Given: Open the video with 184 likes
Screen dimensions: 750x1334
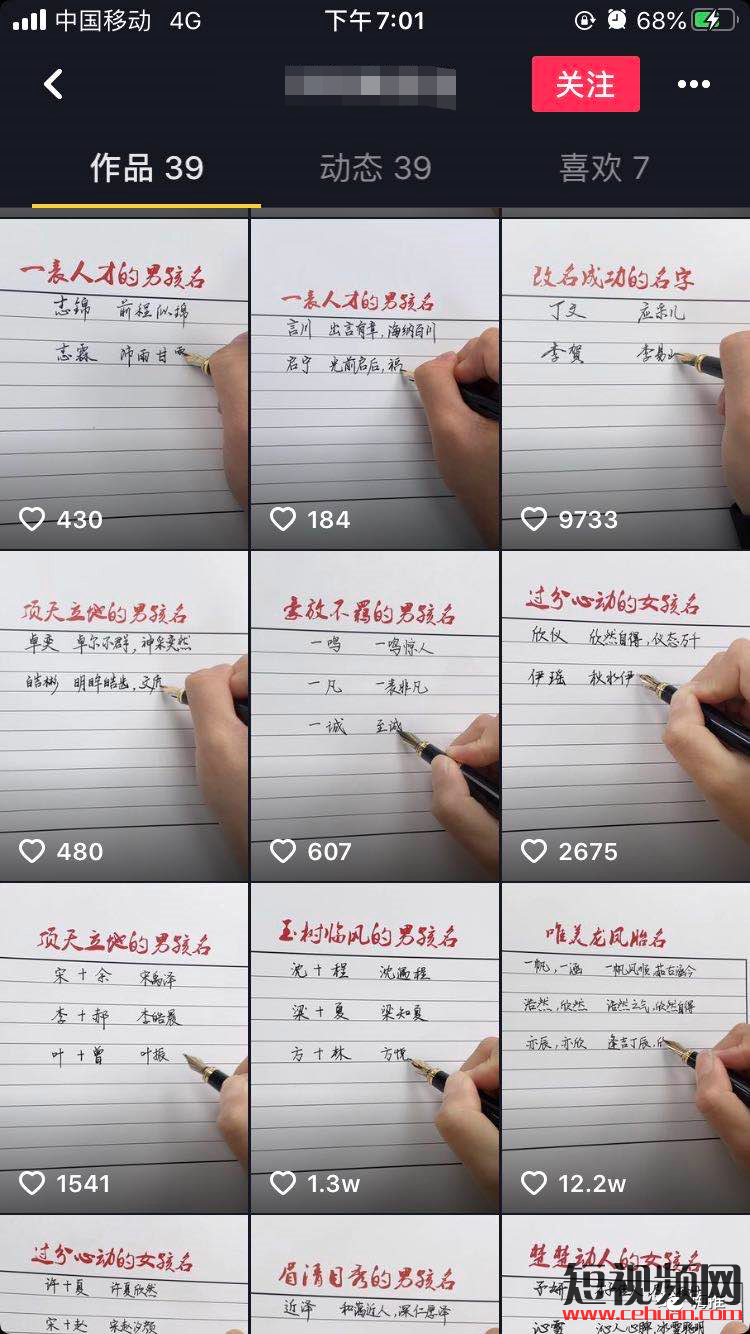Looking at the screenshot, I should 375,383.
